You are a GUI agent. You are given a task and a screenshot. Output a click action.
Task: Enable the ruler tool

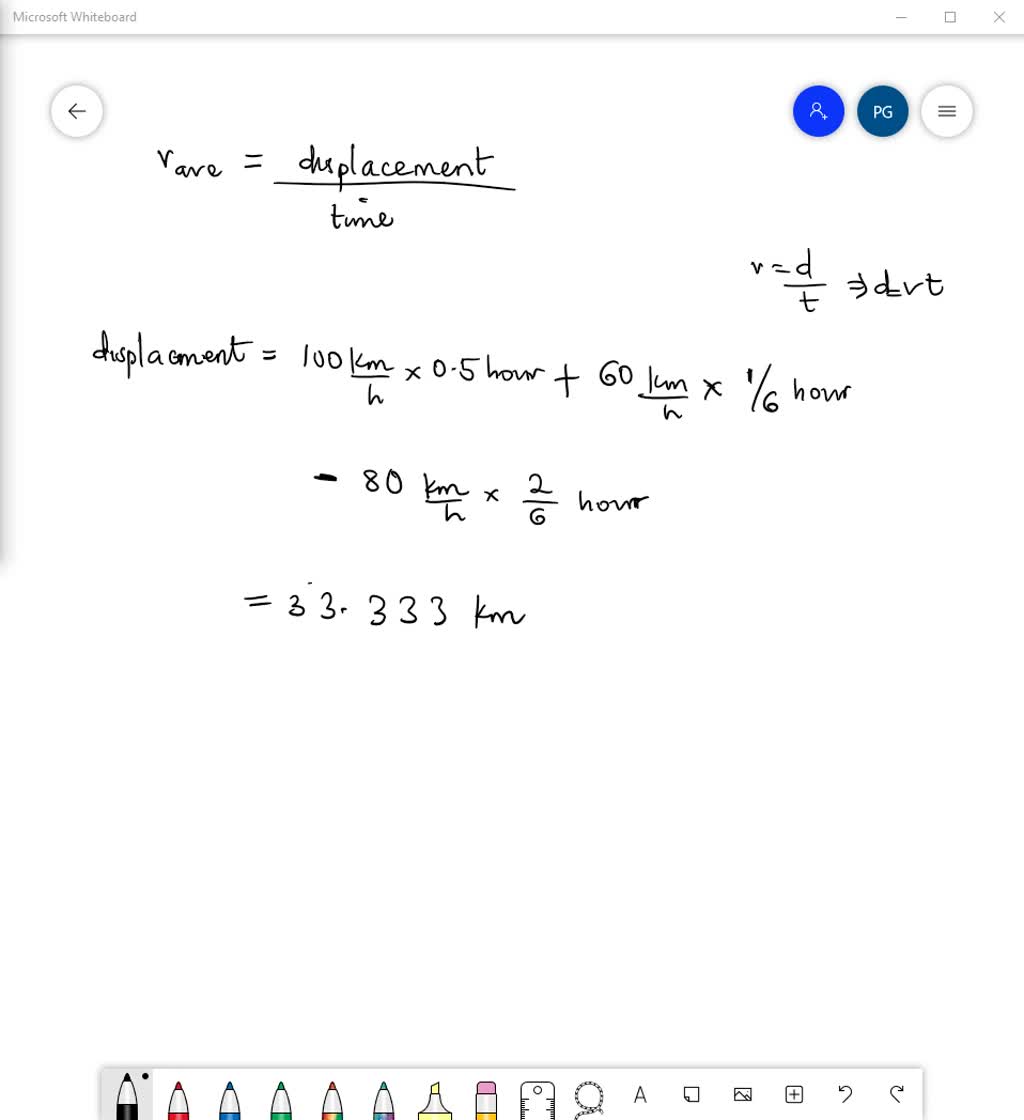(538, 1099)
